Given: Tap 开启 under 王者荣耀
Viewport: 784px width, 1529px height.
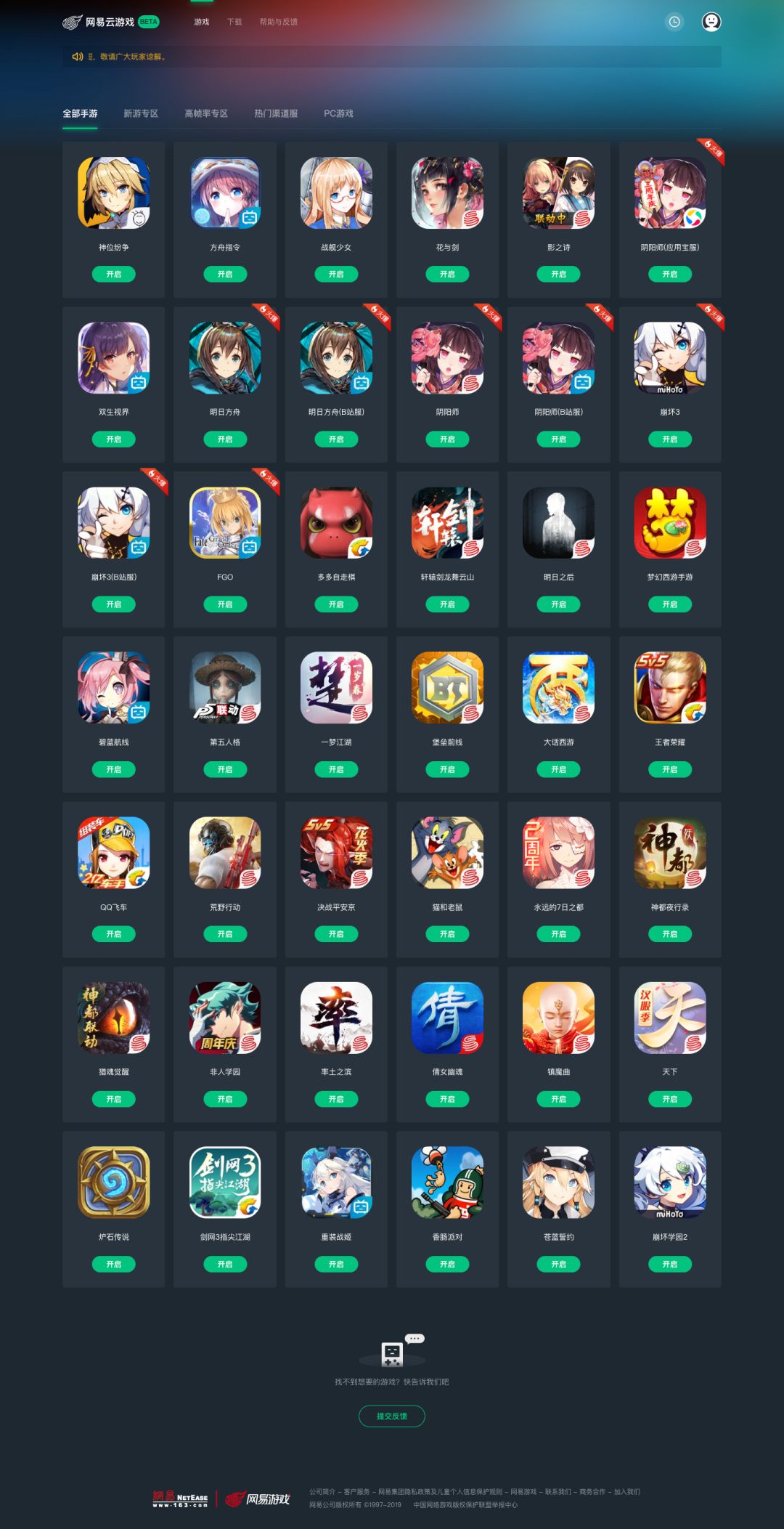Looking at the screenshot, I should tap(669, 769).
